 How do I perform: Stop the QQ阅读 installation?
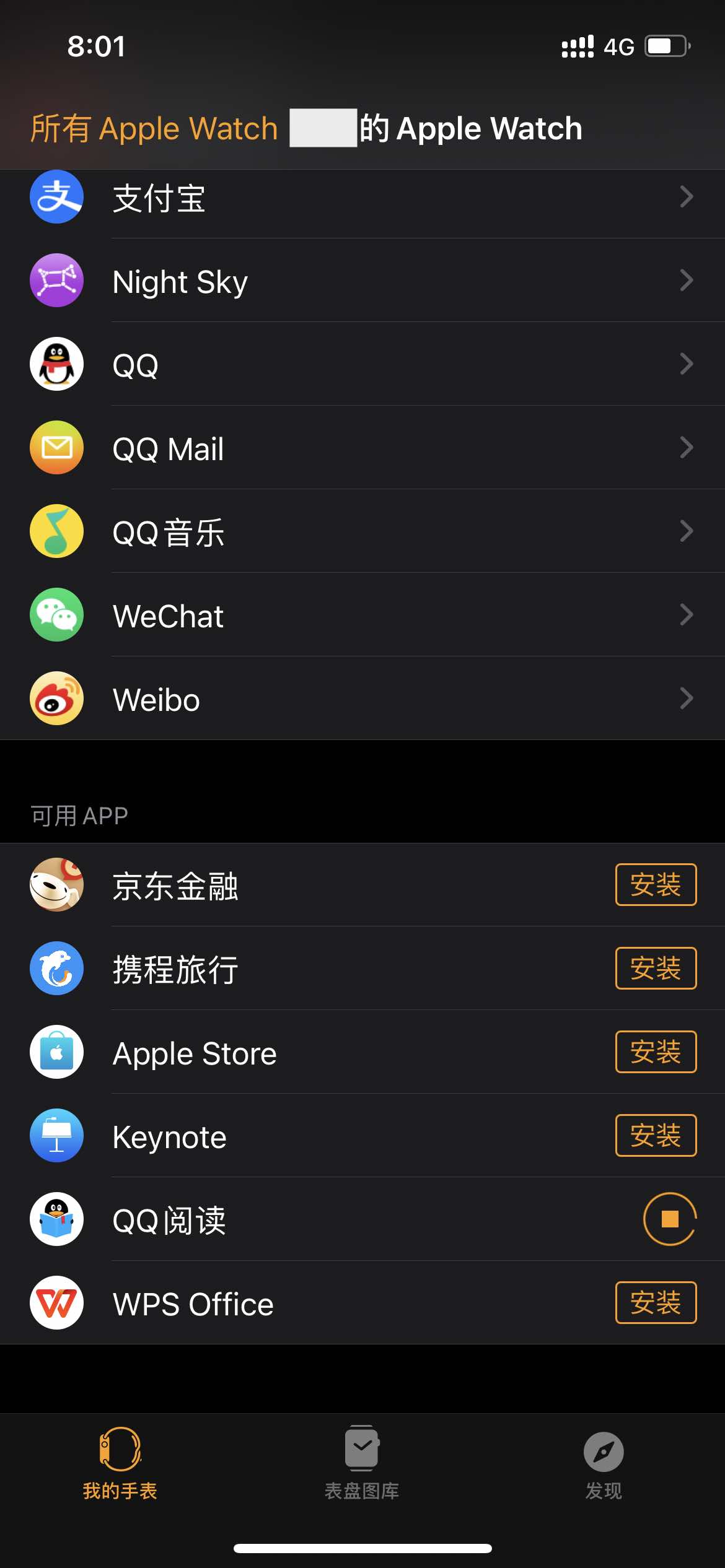pyautogui.click(x=669, y=1219)
